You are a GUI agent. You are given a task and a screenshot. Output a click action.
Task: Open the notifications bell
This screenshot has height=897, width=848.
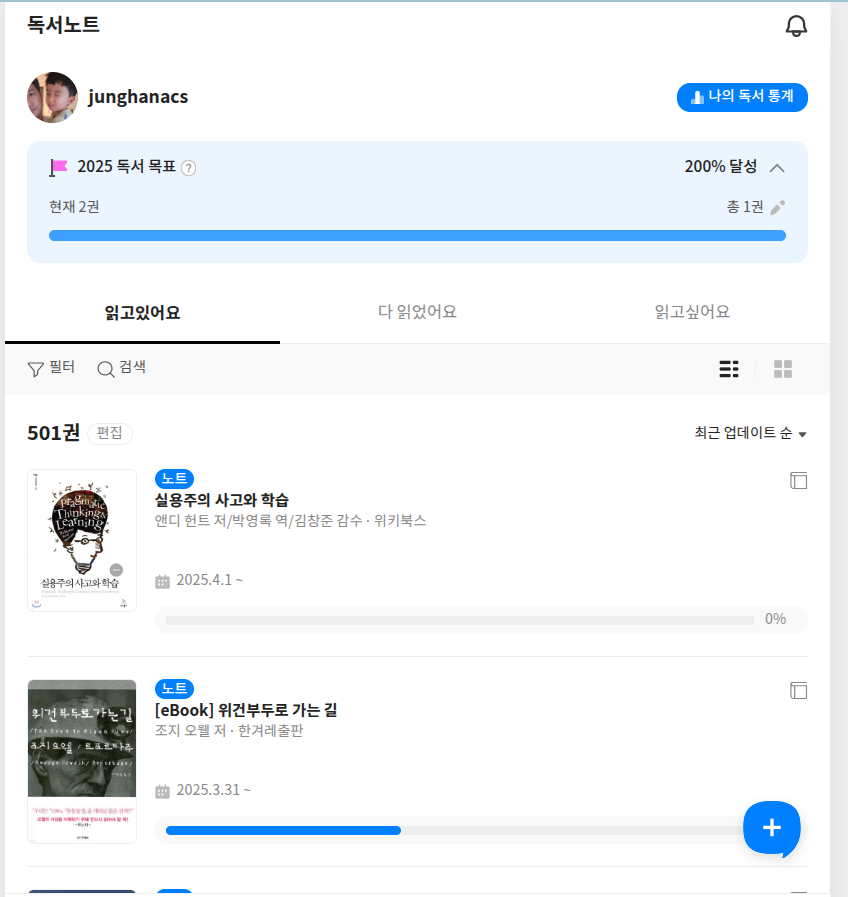[796, 27]
